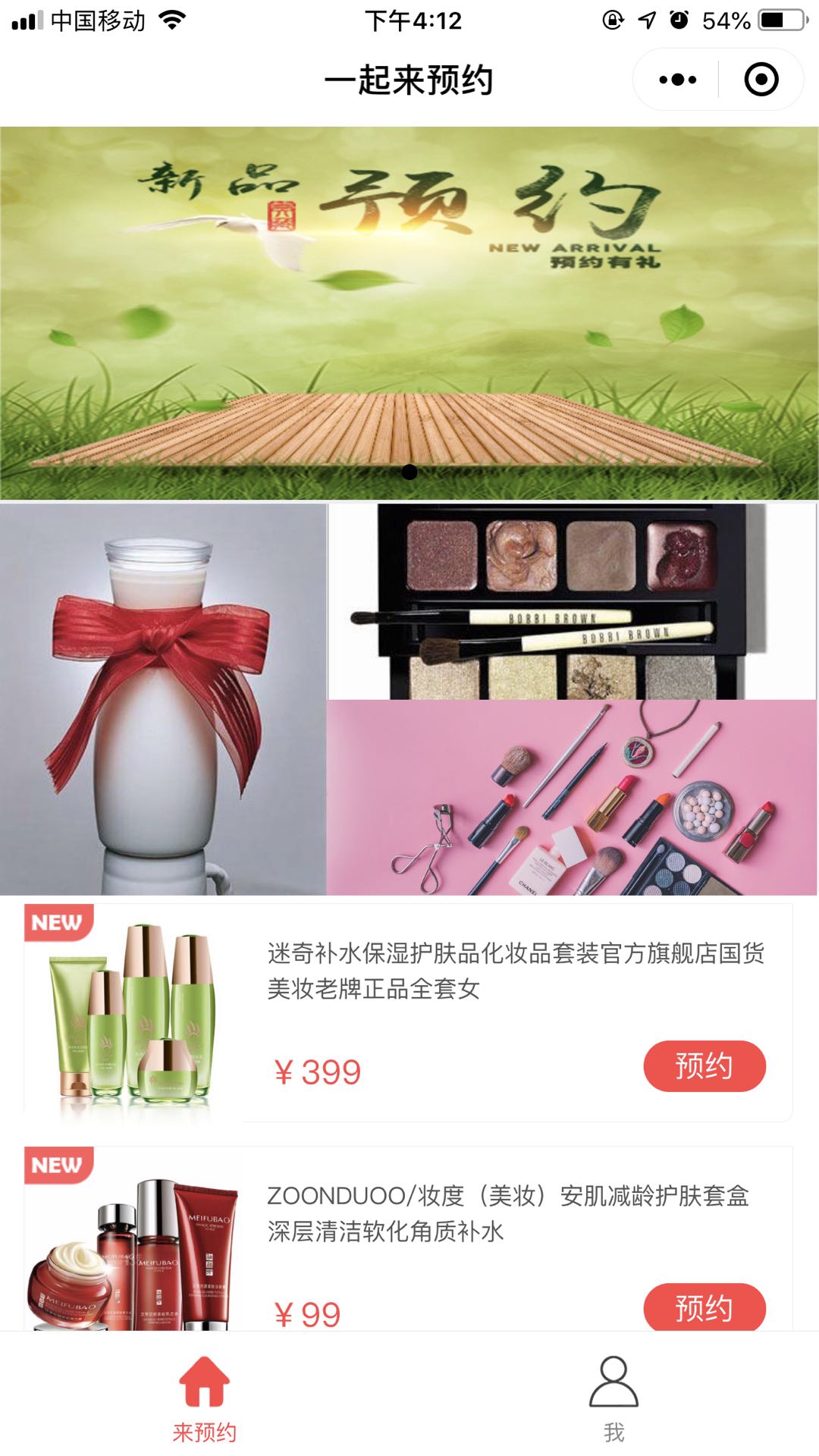Close the mini program with the circle icon

tap(761, 80)
